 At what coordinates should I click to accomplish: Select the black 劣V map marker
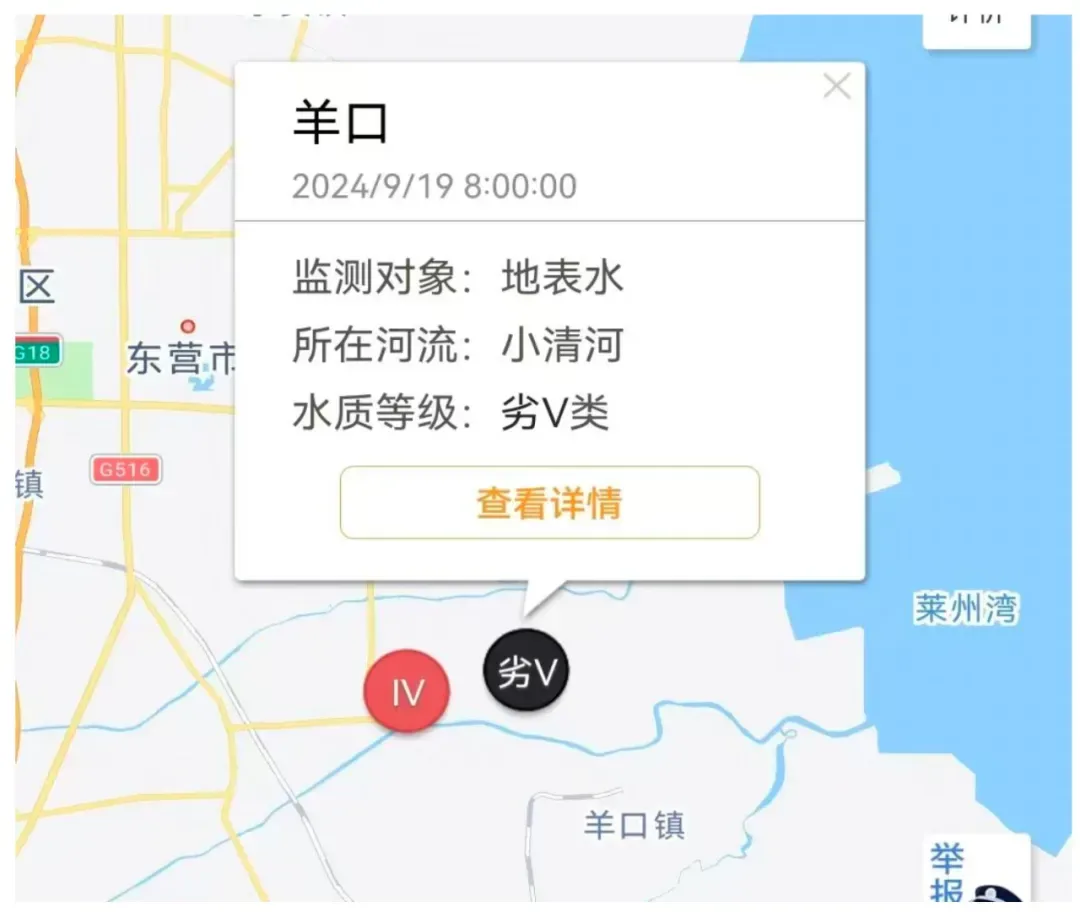pyautogui.click(x=526, y=671)
